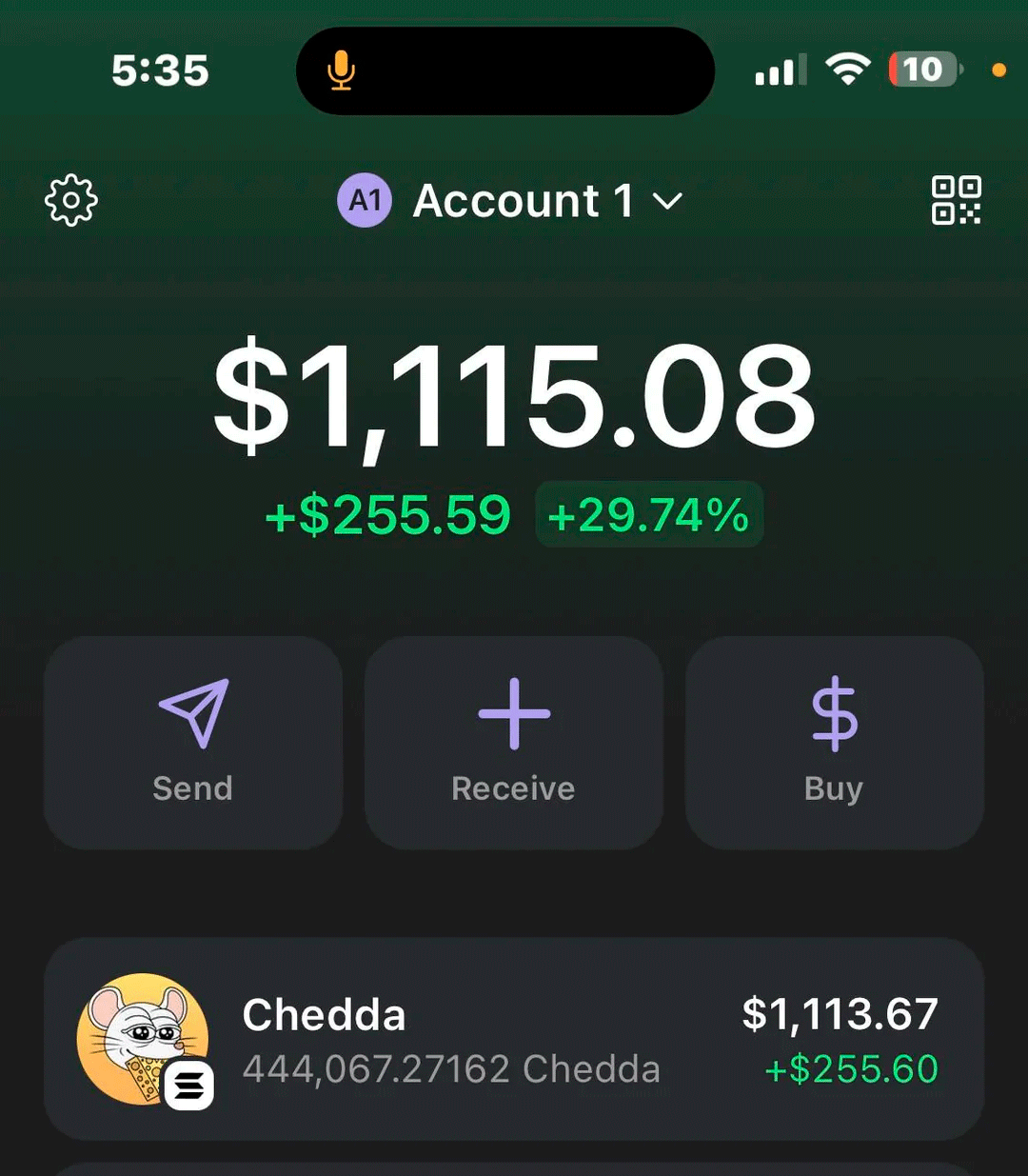Tap the Send button
This screenshot has width=1028, height=1176.
click(193, 742)
